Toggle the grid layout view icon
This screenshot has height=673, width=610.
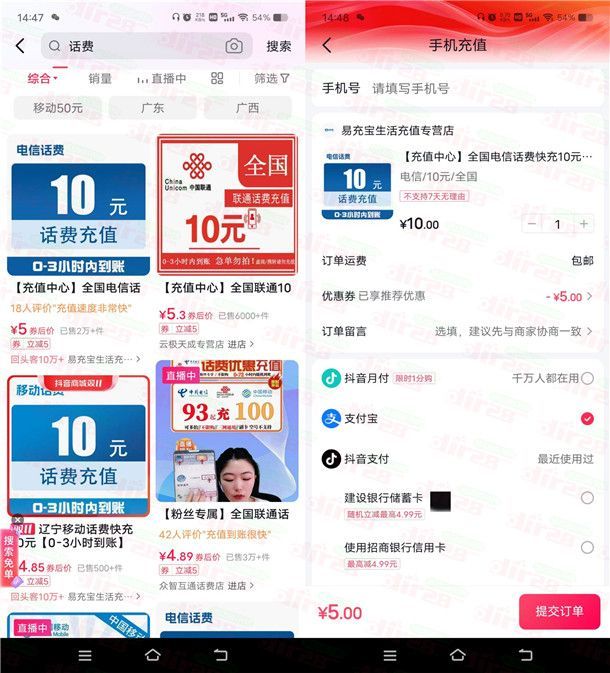[x=217, y=78]
